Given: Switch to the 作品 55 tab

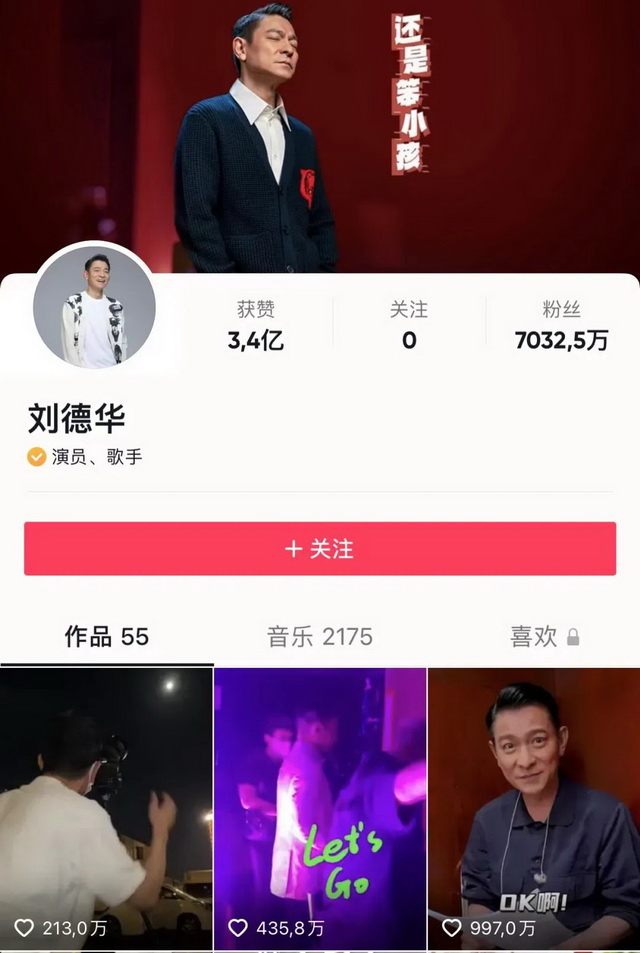Looking at the screenshot, I should tap(106, 637).
